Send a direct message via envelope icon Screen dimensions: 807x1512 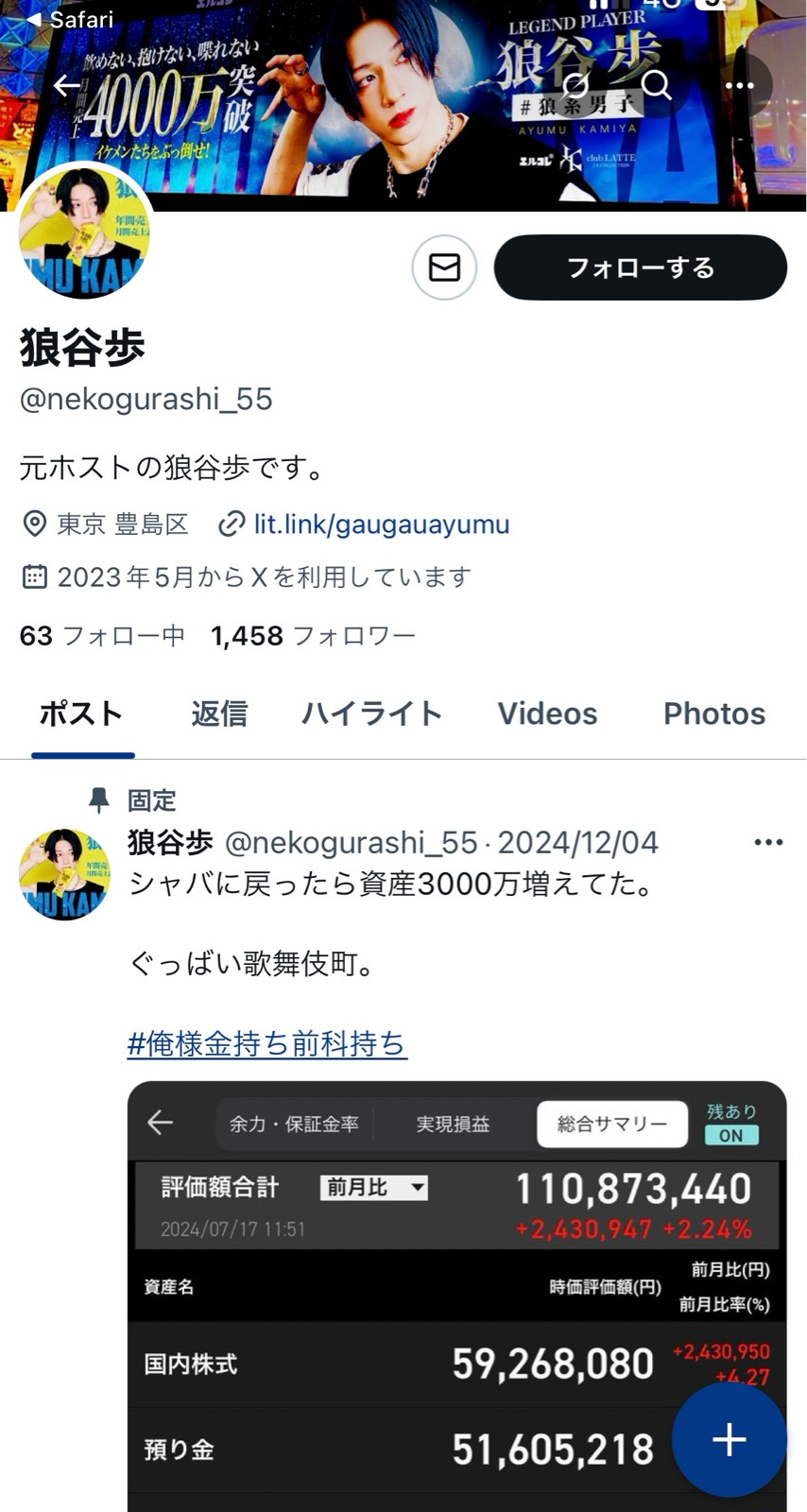coord(444,267)
